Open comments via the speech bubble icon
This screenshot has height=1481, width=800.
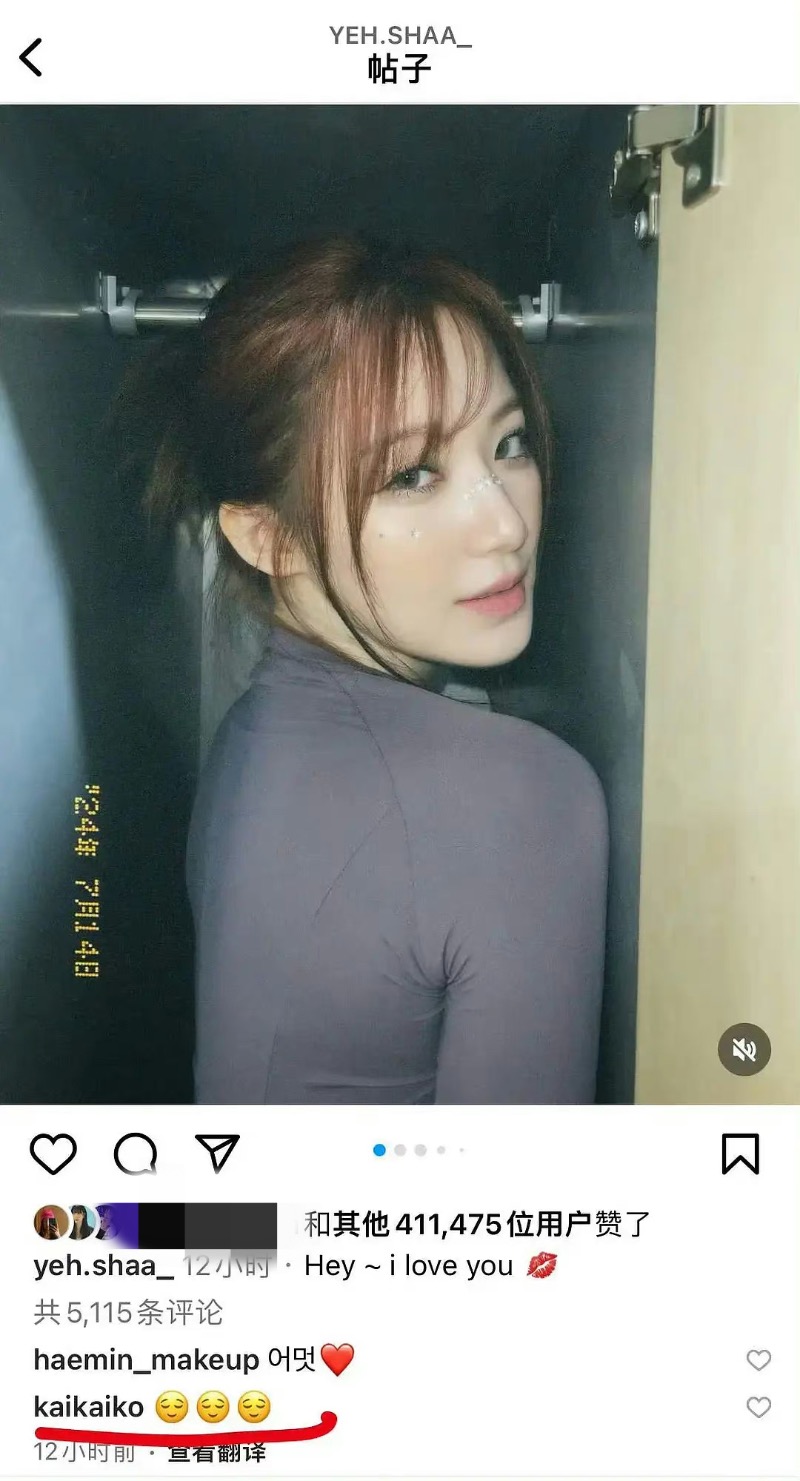click(135, 1155)
